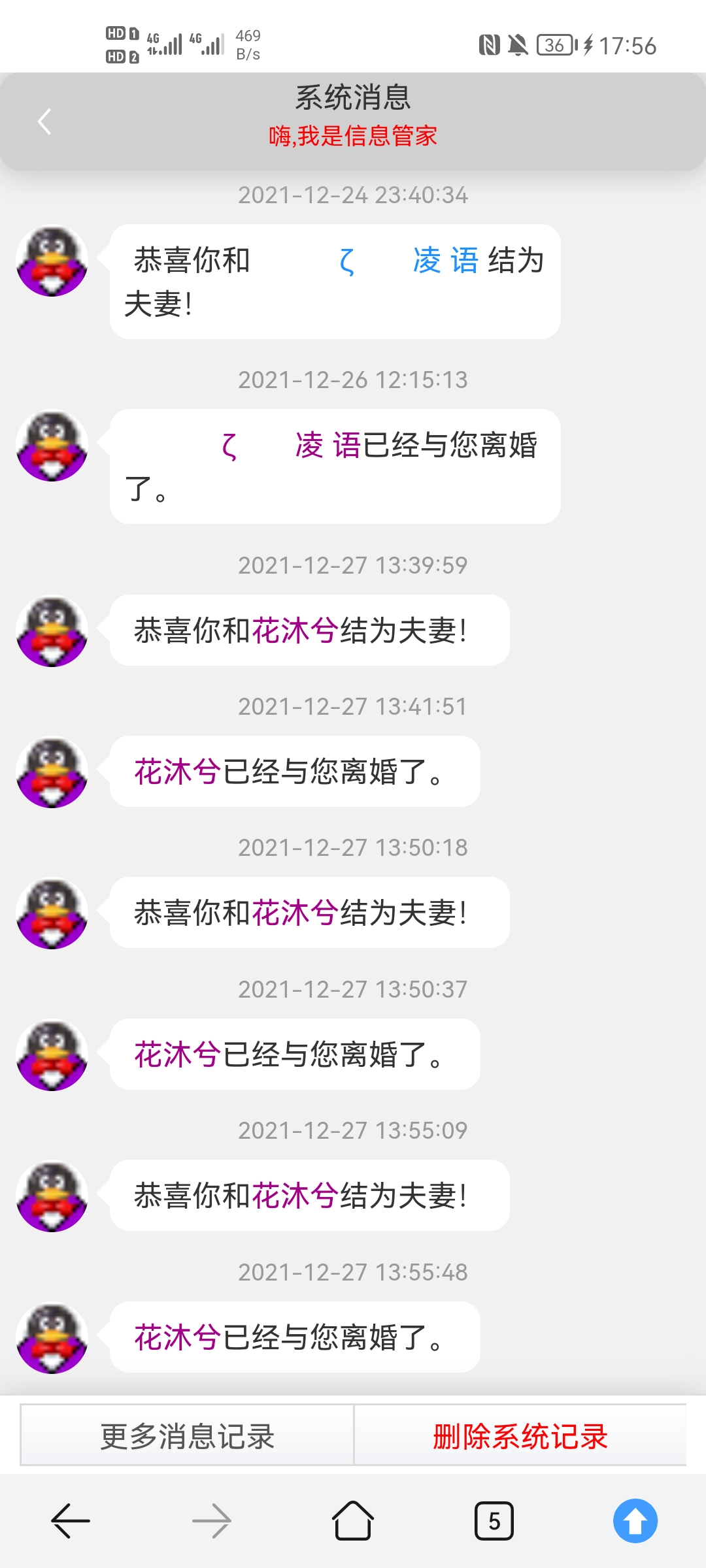Open 花沐兮 link in 13:50:18 marriage message
Screen dimensions: 706x1568
[x=295, y=913]
